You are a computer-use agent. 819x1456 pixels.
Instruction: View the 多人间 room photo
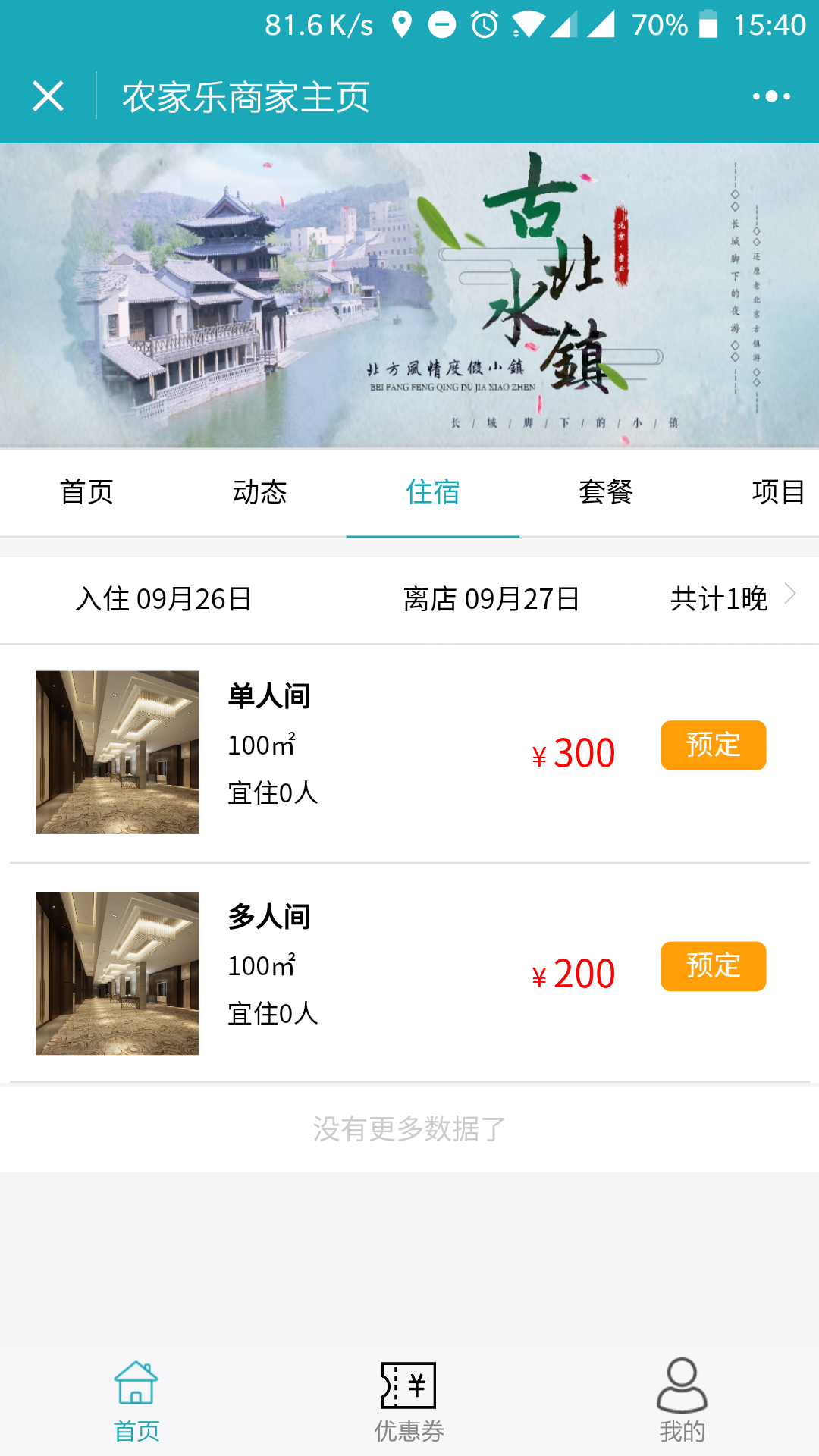(118, 973)
